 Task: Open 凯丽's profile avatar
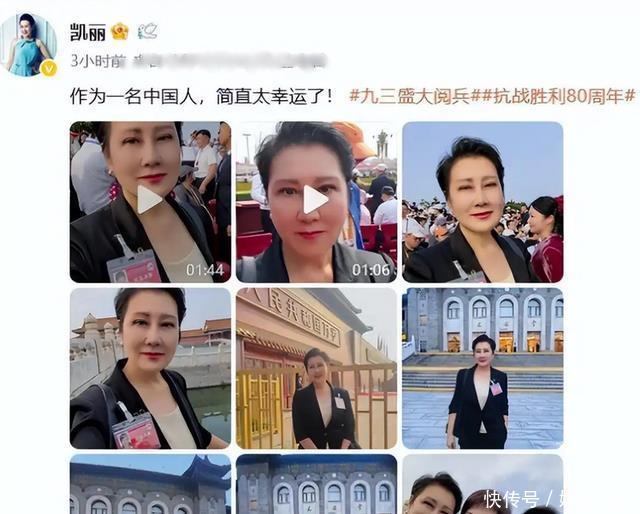[28, 45]
